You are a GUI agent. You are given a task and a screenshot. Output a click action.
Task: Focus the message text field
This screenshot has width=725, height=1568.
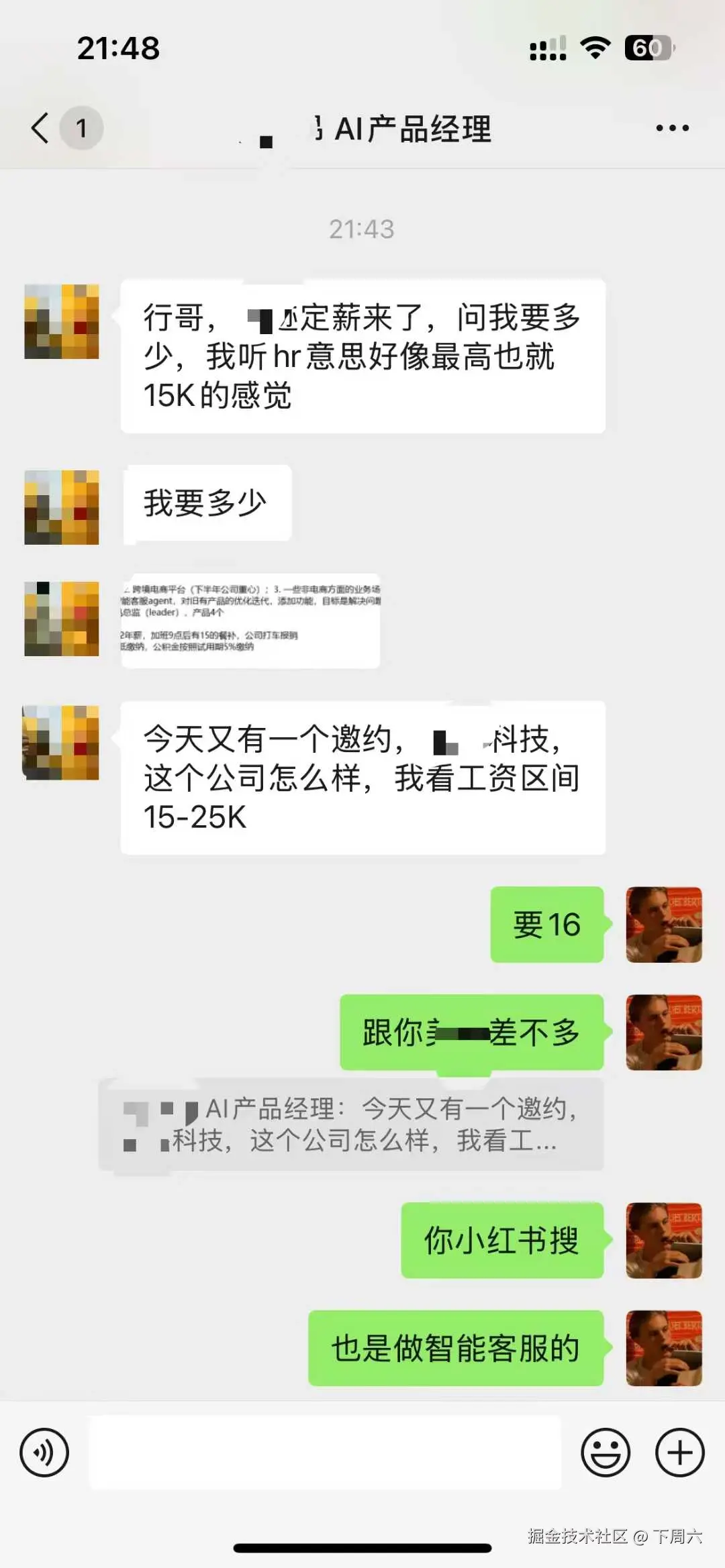(x=325, y=1453)
